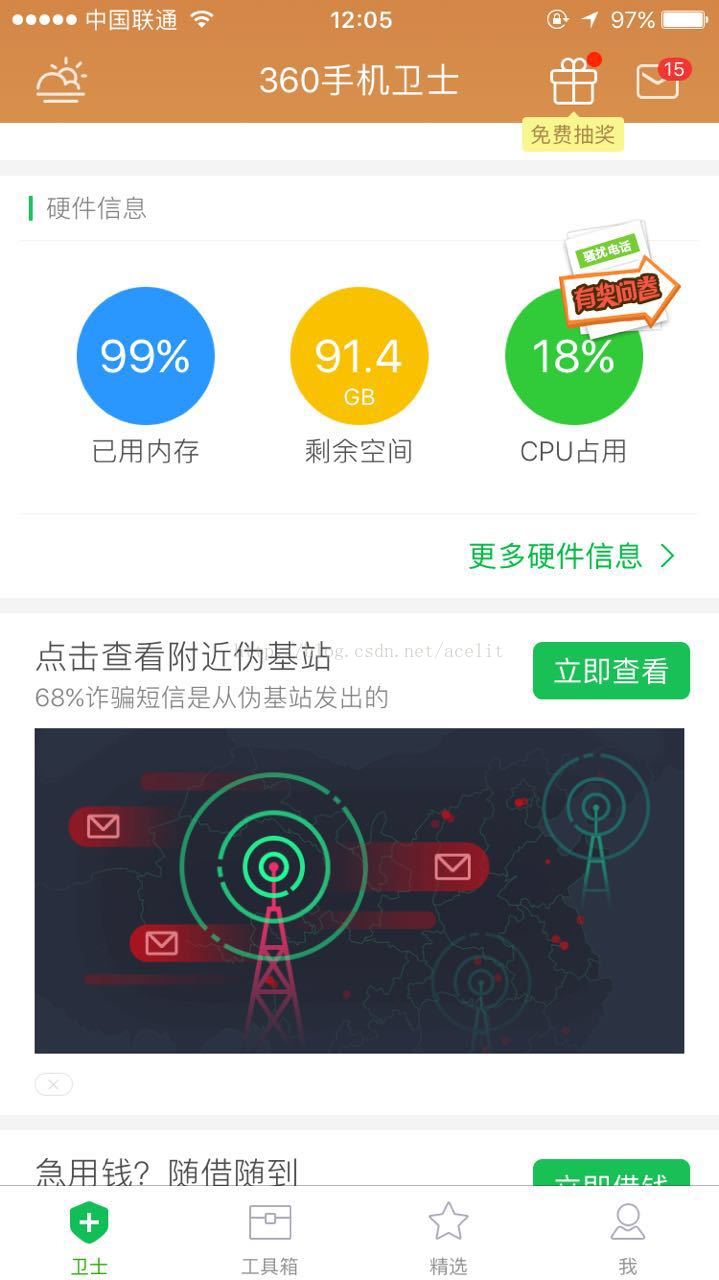
Task: Open the weather icon in the header
Action: click(x=61, y=80)
